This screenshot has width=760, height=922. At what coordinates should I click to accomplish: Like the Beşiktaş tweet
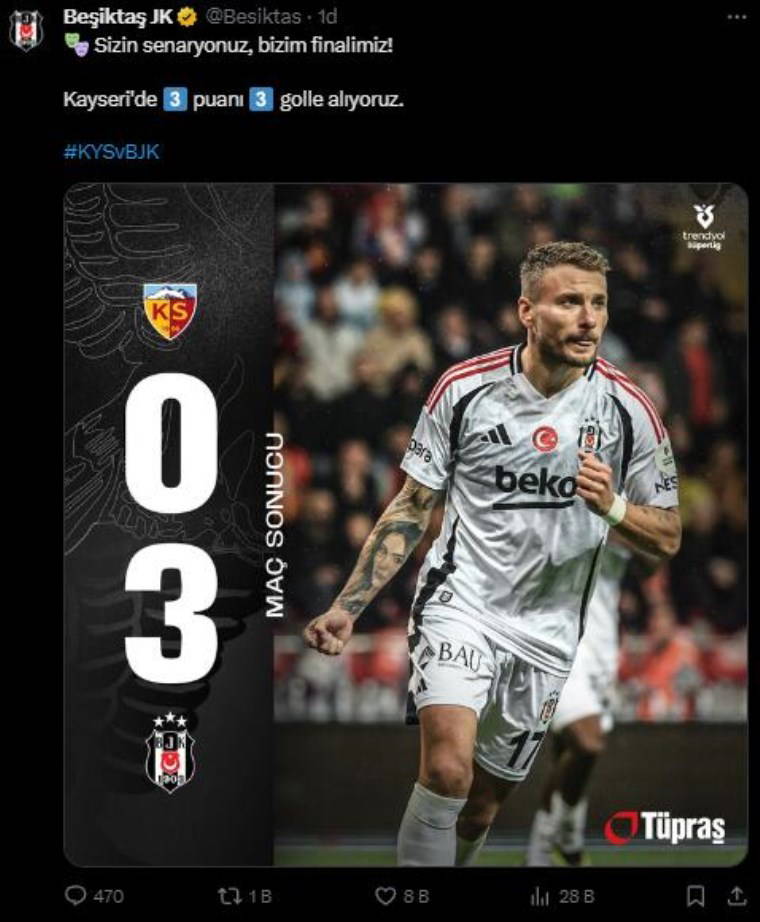click(386, 896)
